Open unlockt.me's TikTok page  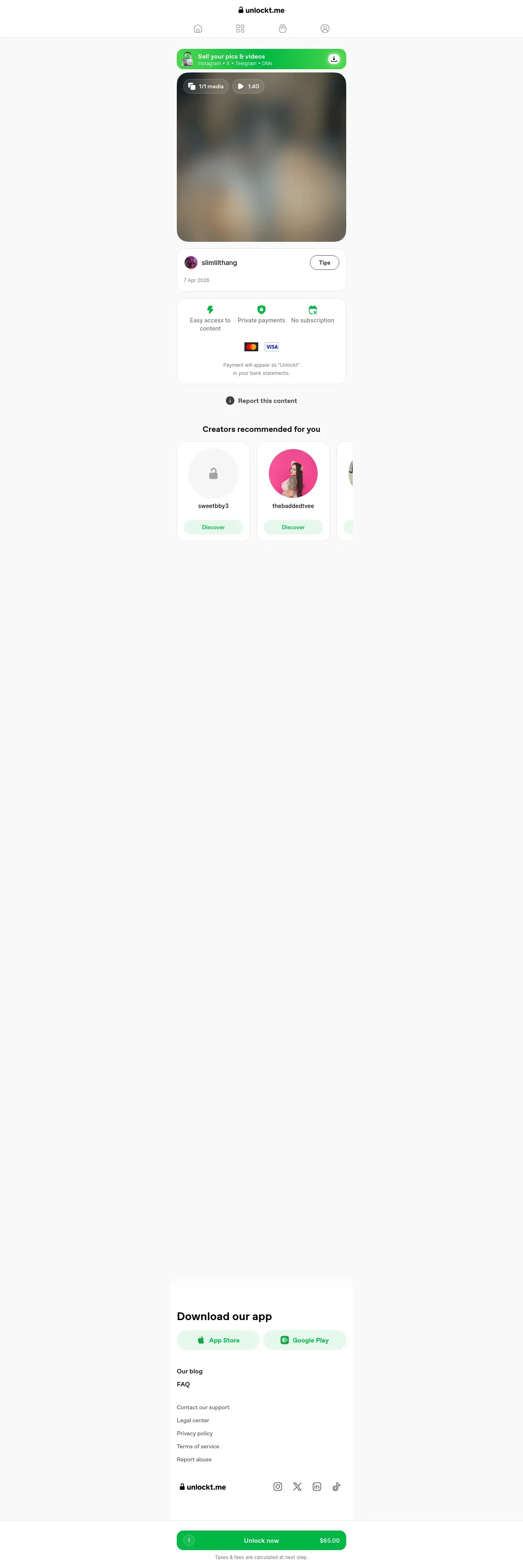tap(336, 1487)
